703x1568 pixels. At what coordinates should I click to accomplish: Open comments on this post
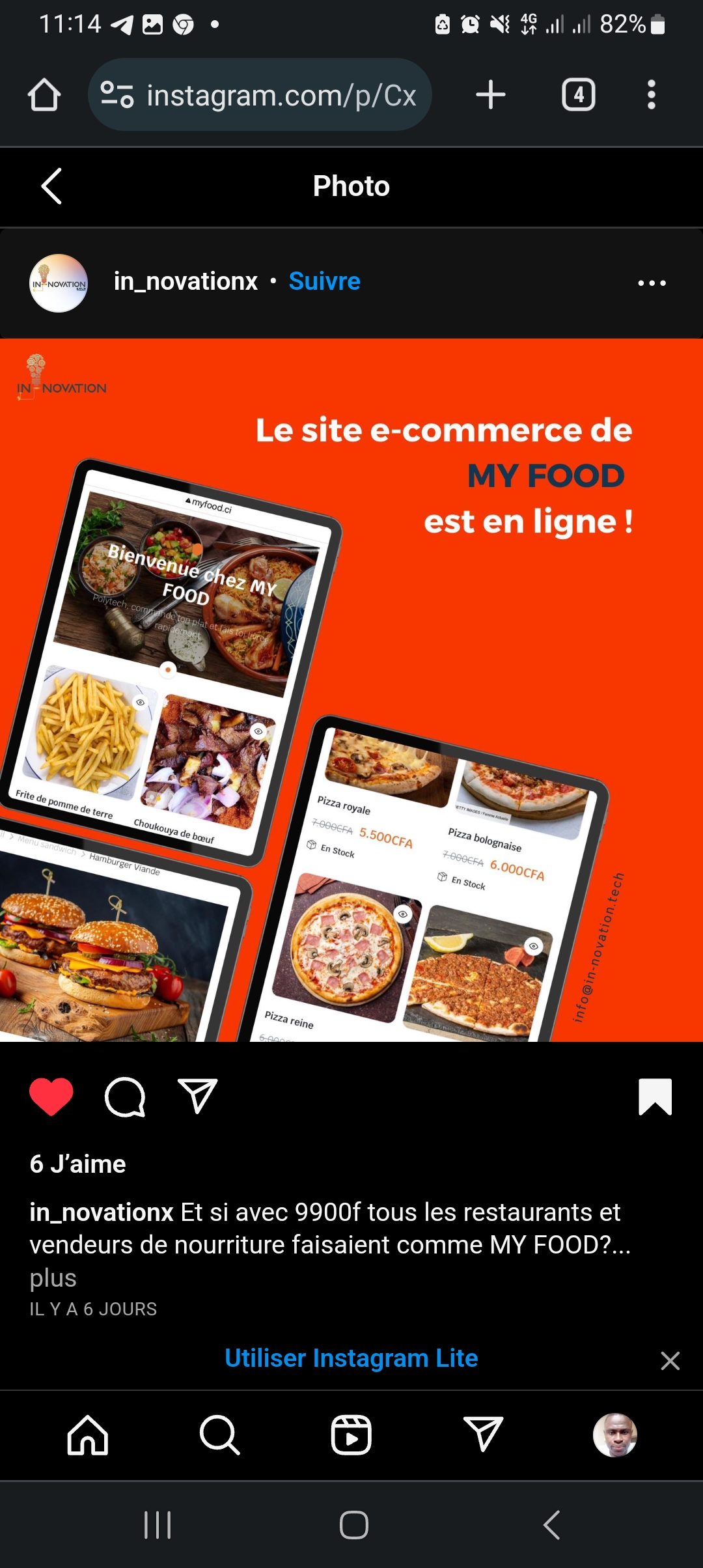(125, 1097)
